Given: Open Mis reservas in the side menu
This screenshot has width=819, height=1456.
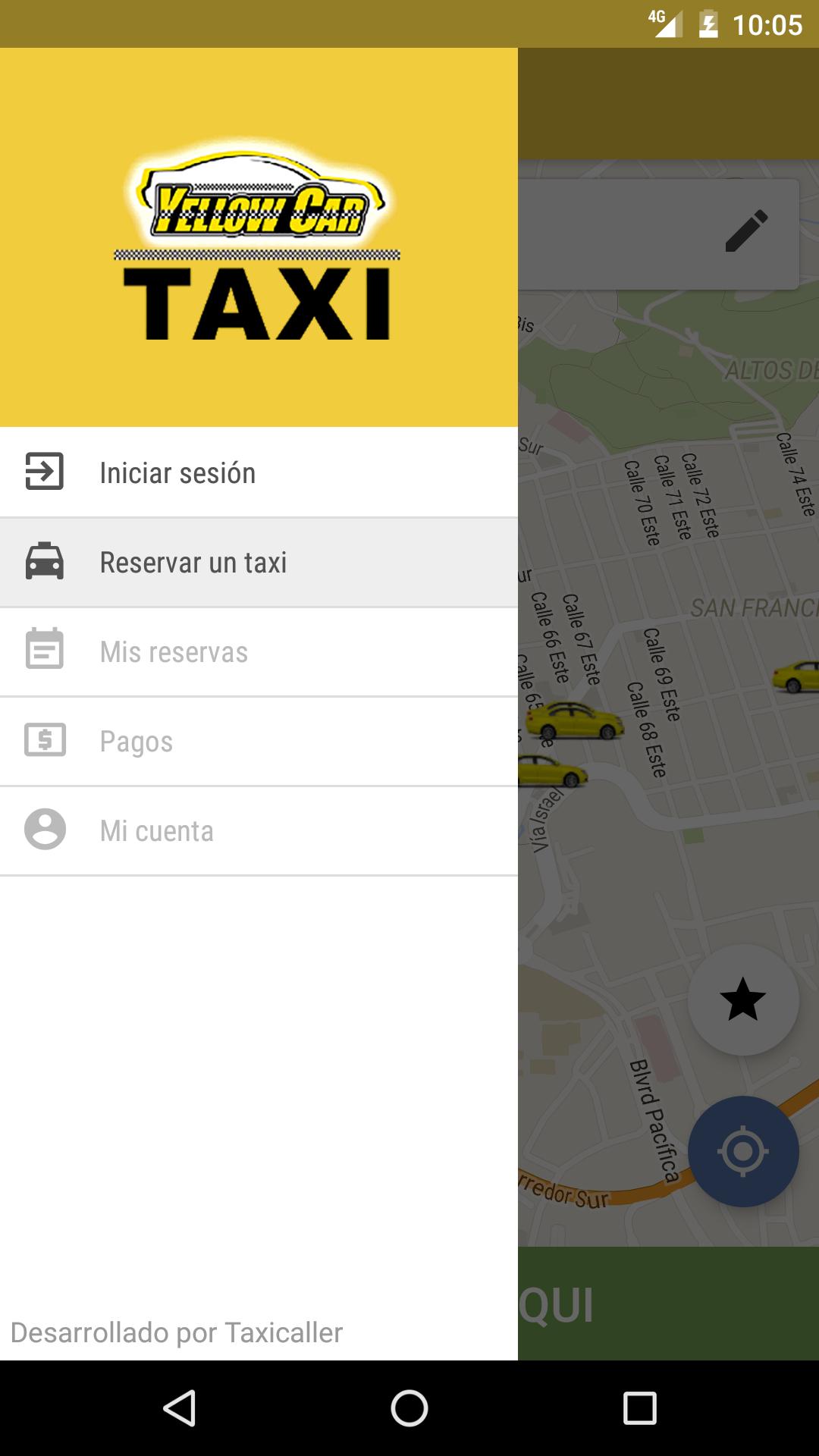Looking at the screenshot, I should tap(174, 651).
